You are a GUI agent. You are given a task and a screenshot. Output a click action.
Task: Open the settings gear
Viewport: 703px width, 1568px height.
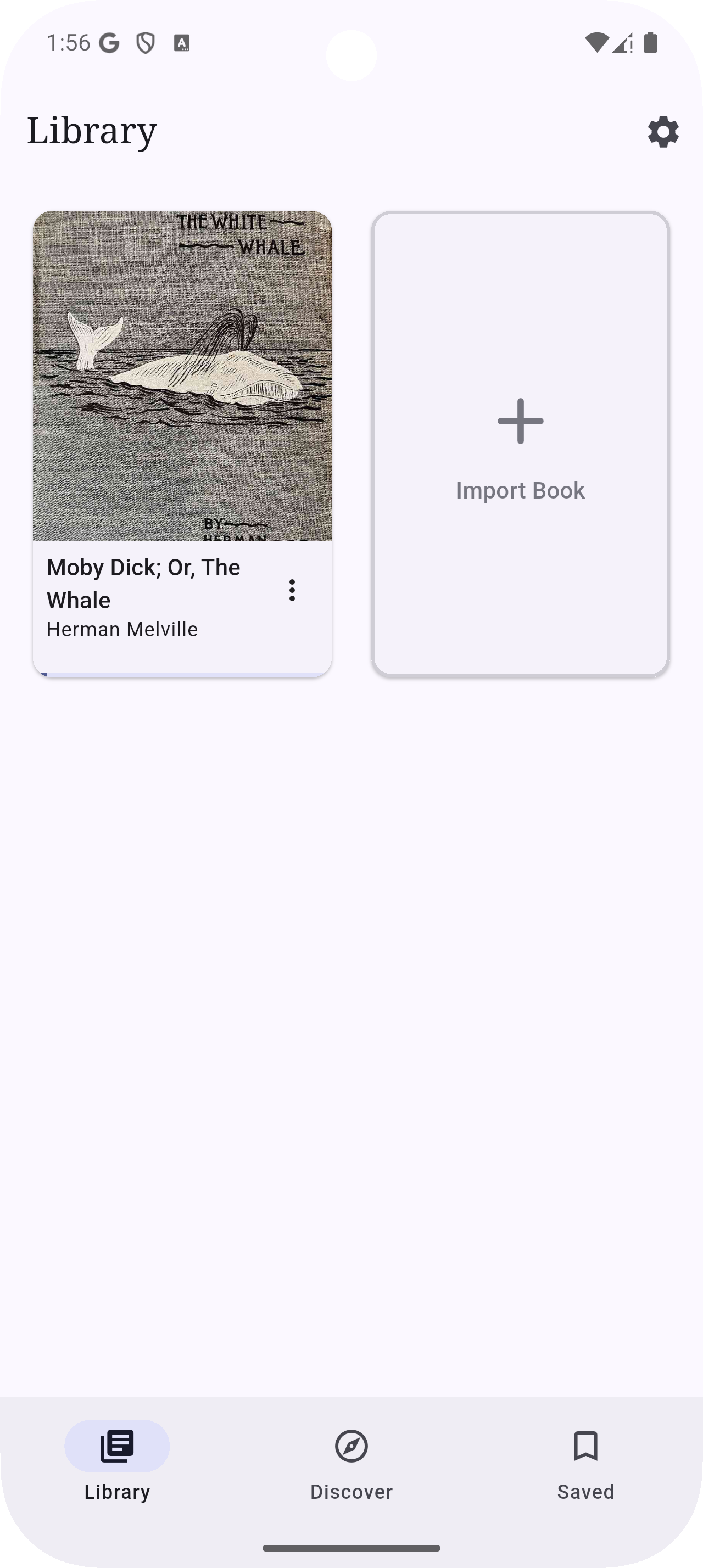(x=663, y=131)
